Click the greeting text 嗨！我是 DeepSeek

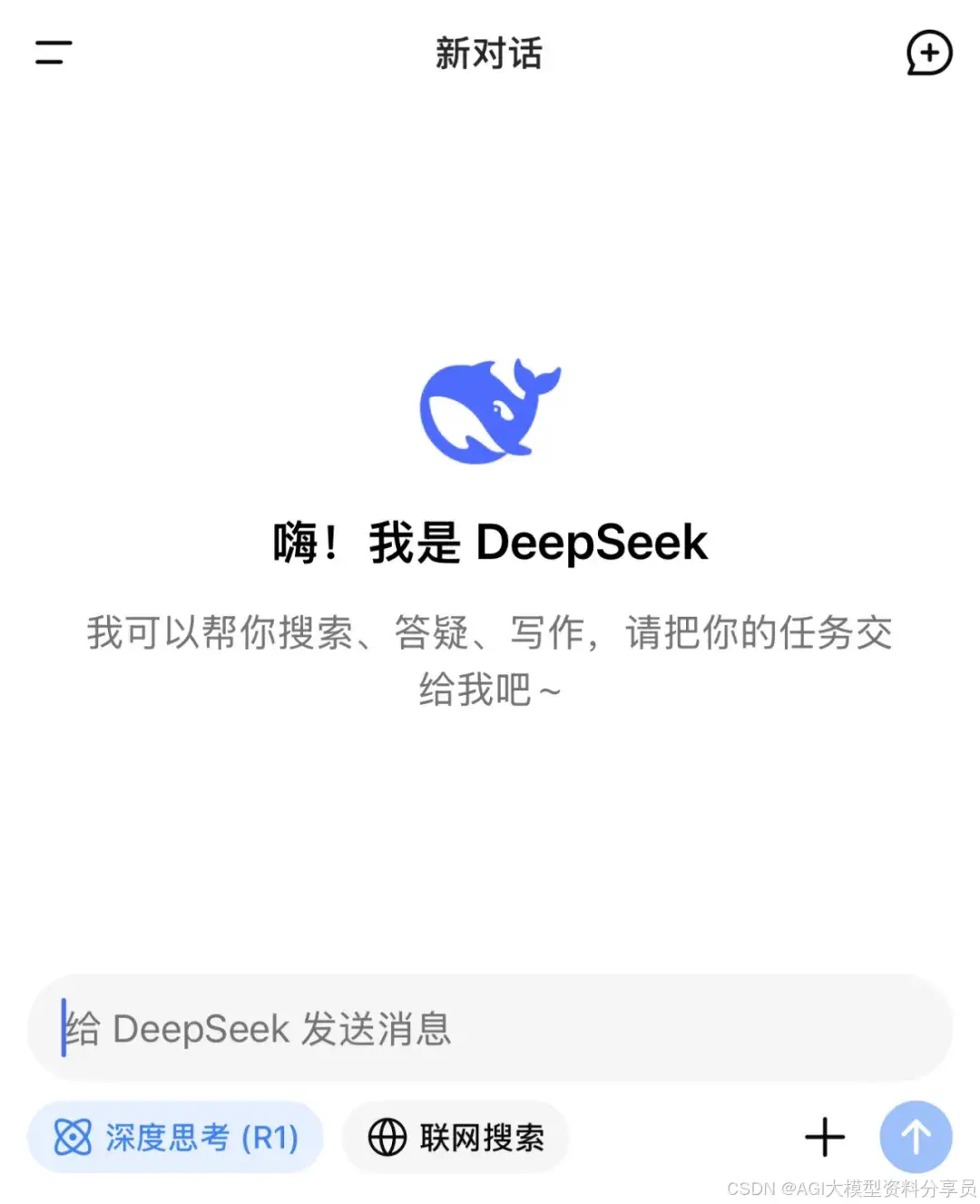[490, 542]
